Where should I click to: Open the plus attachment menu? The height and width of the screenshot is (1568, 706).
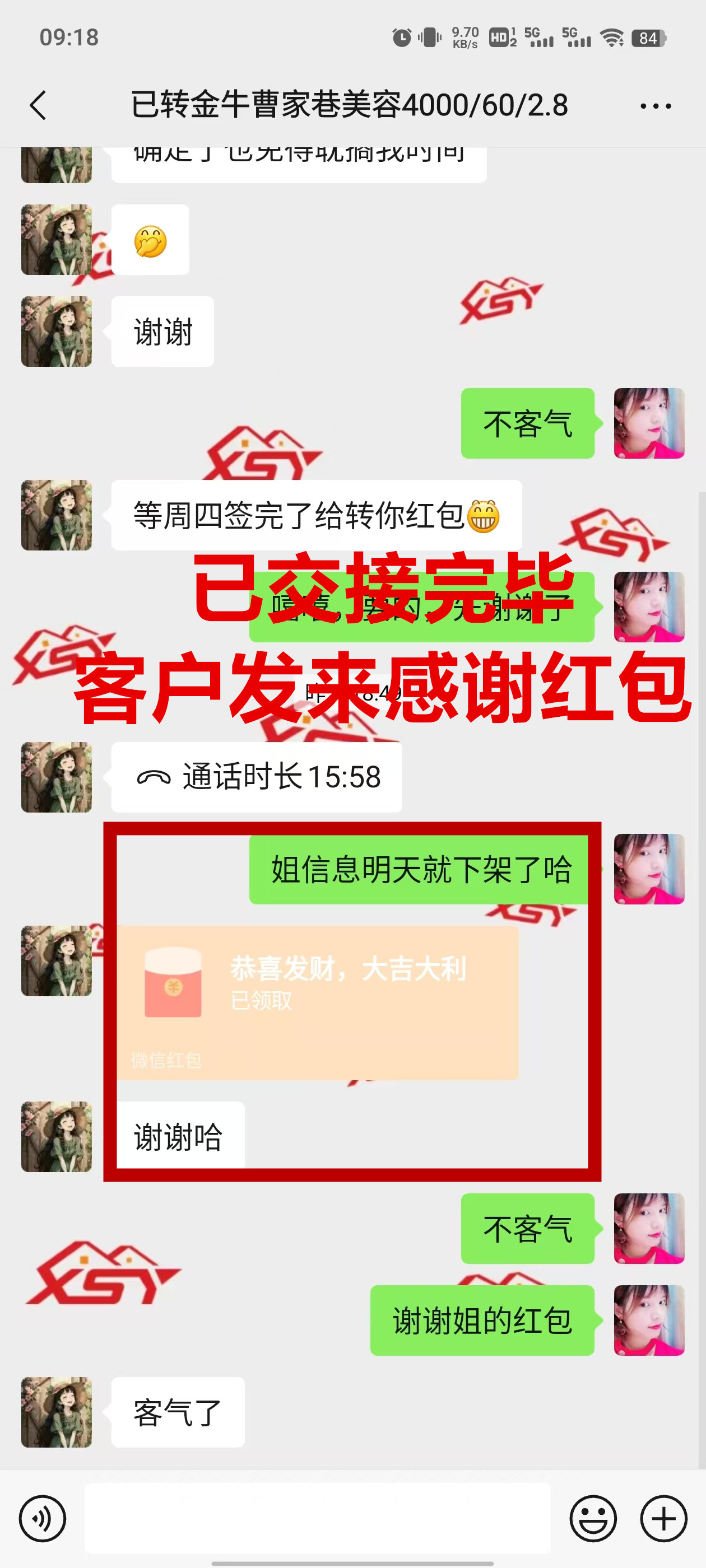coord(663,1519)
